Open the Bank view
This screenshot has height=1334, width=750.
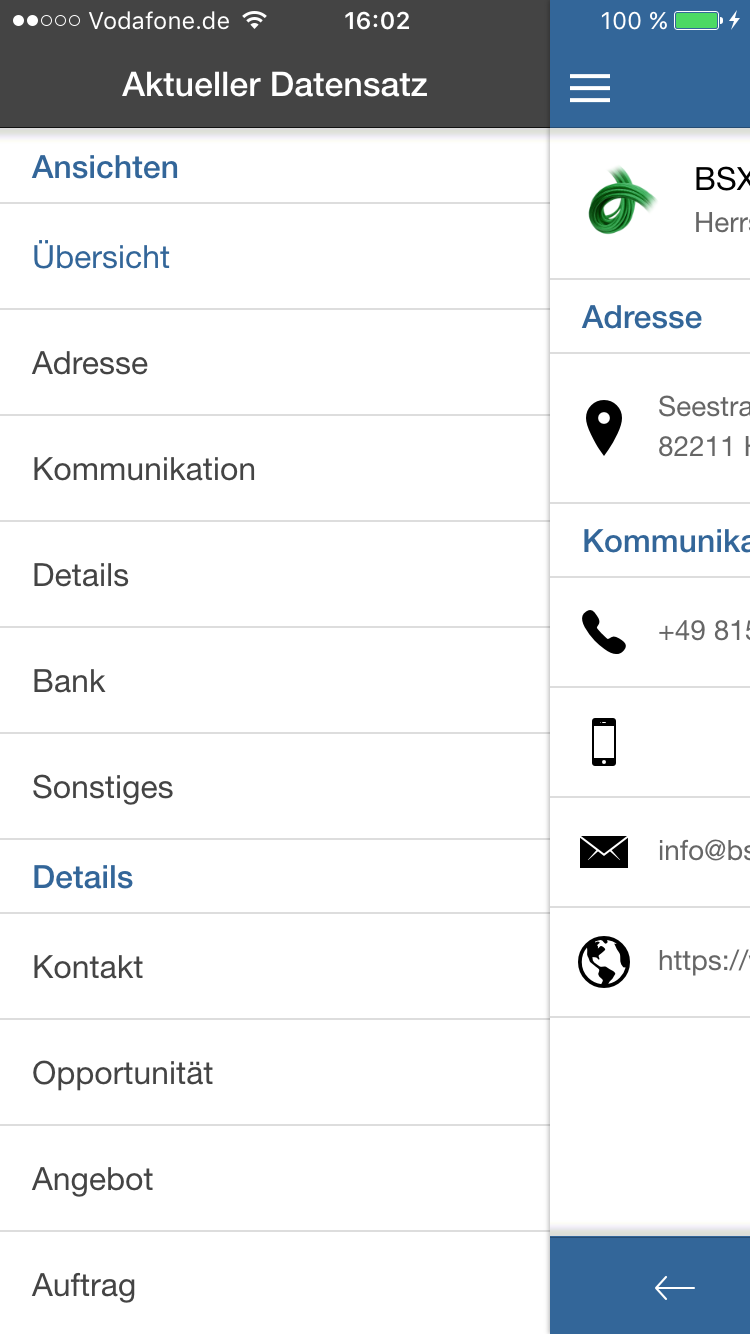pyautogui.click(x=275, y=681)
